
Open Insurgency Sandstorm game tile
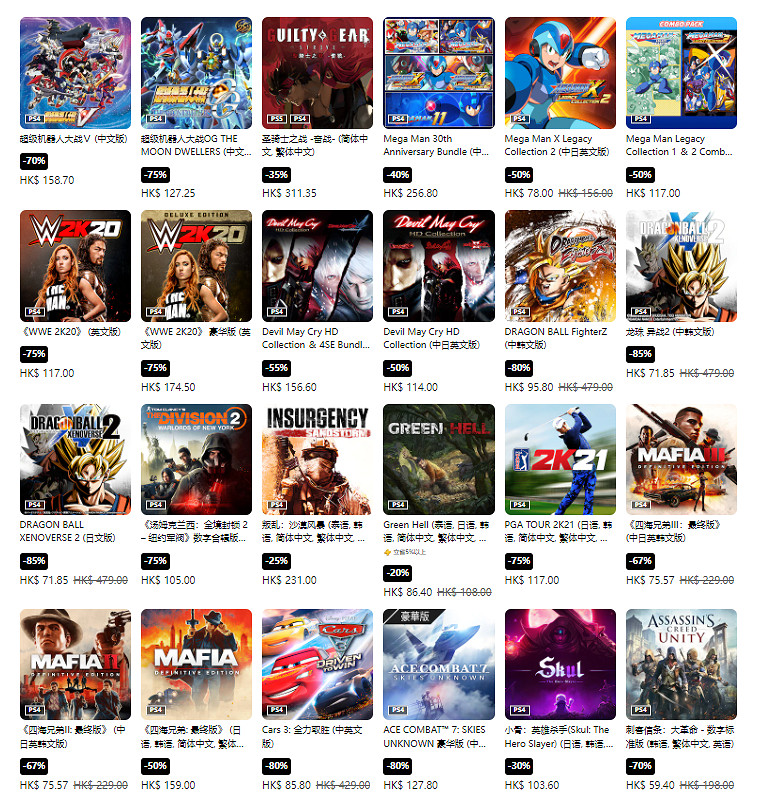(x=318, y=460)
